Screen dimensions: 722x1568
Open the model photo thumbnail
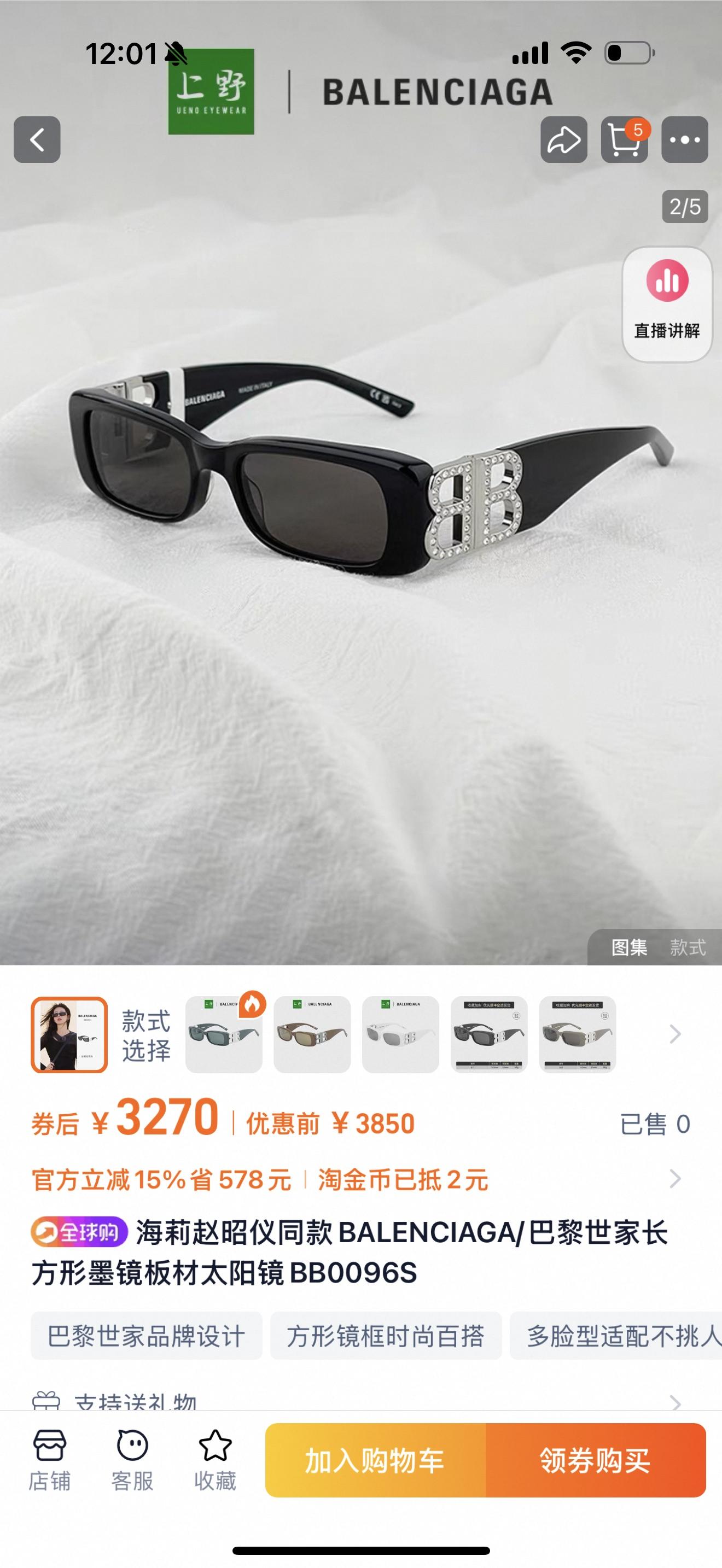(x=69, y=1034)
